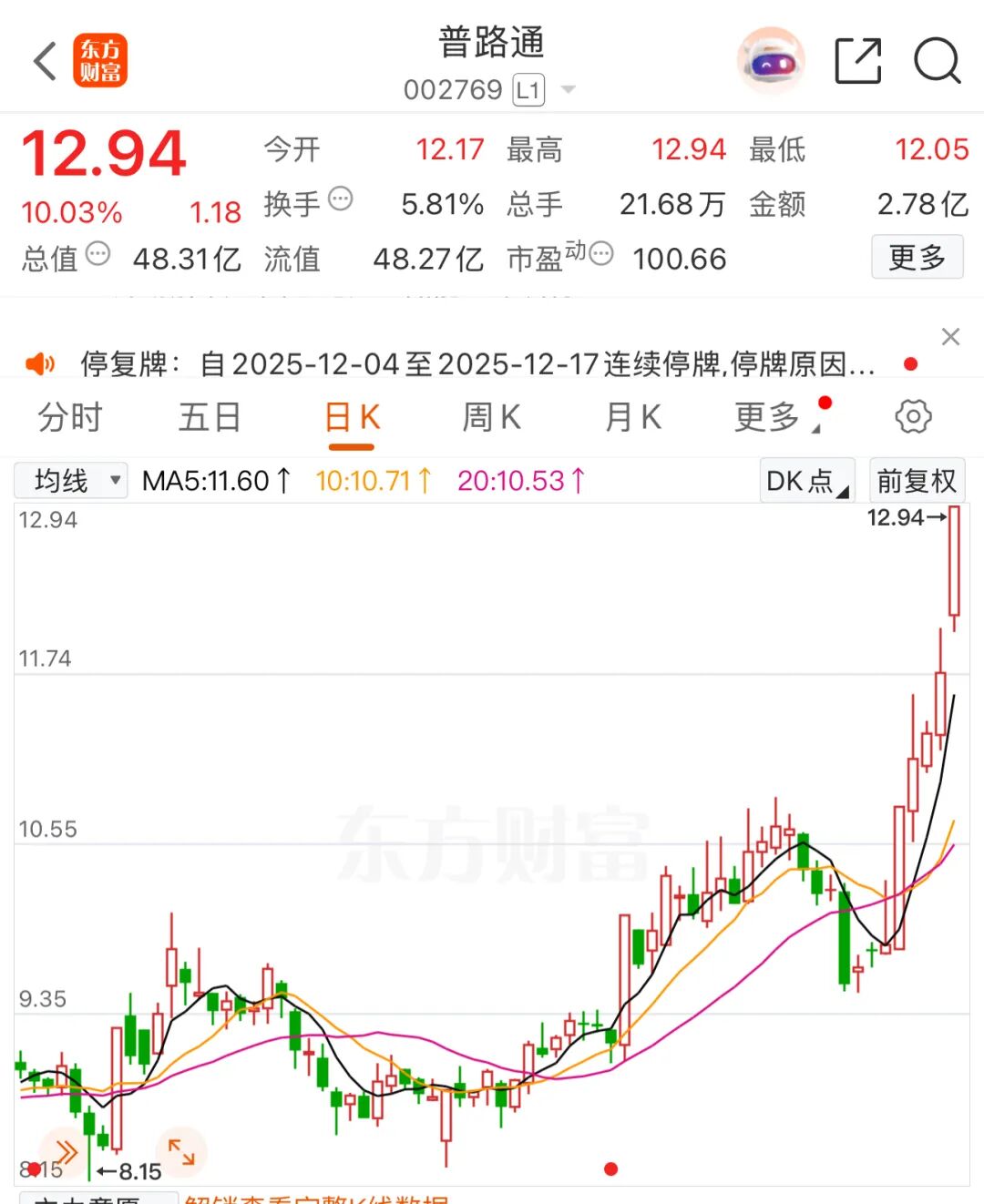This screenshot has height=1204, width=984.
Task: Dismiss the suspension notice with the X
Action: click(x=950, y=336)
